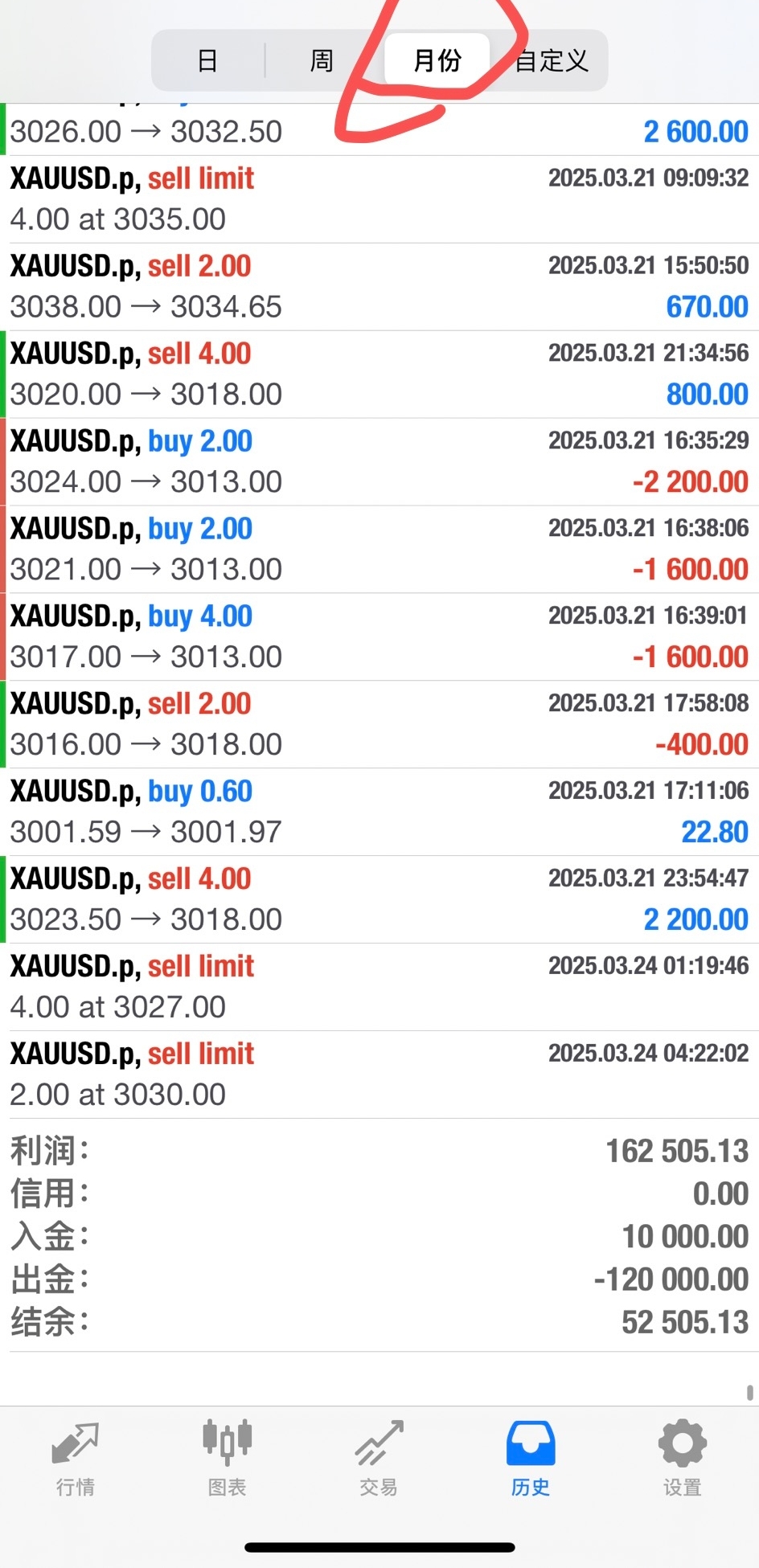
Task: Expand the sell limit 4.00 at 3035.00 order
Action: click(x=379, y=199)
